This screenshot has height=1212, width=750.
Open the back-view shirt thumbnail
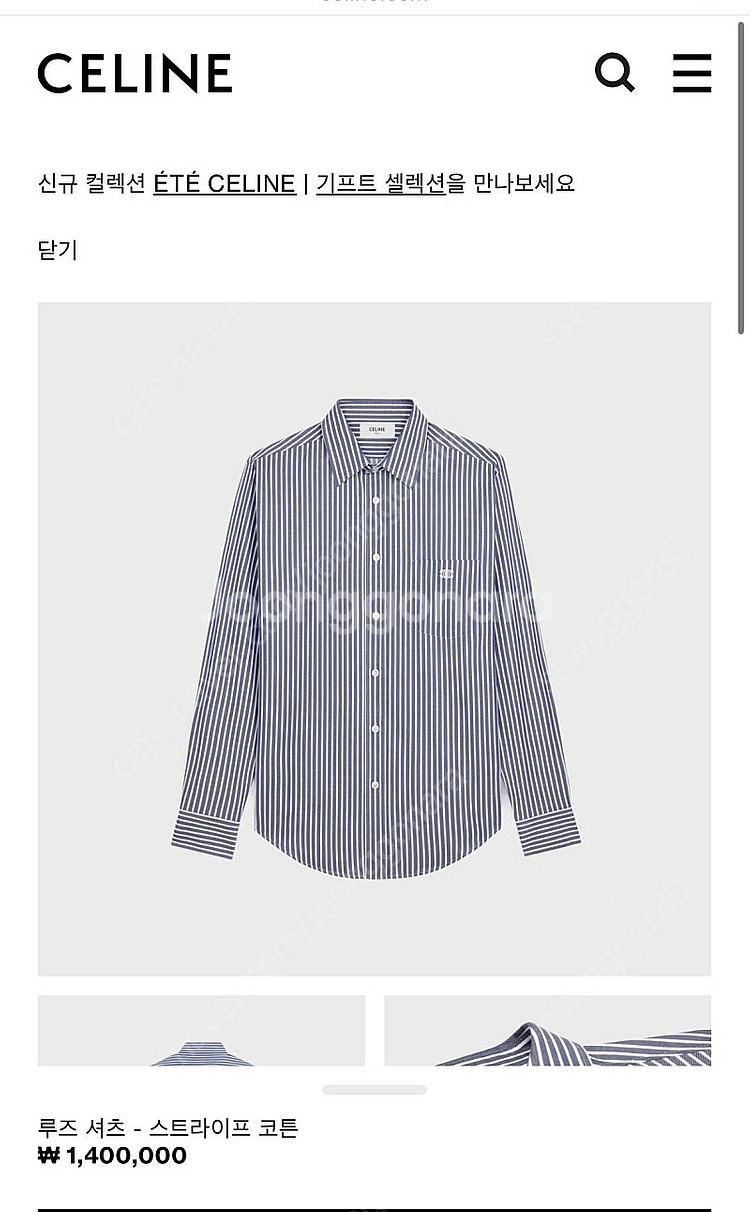point(201,1030)
